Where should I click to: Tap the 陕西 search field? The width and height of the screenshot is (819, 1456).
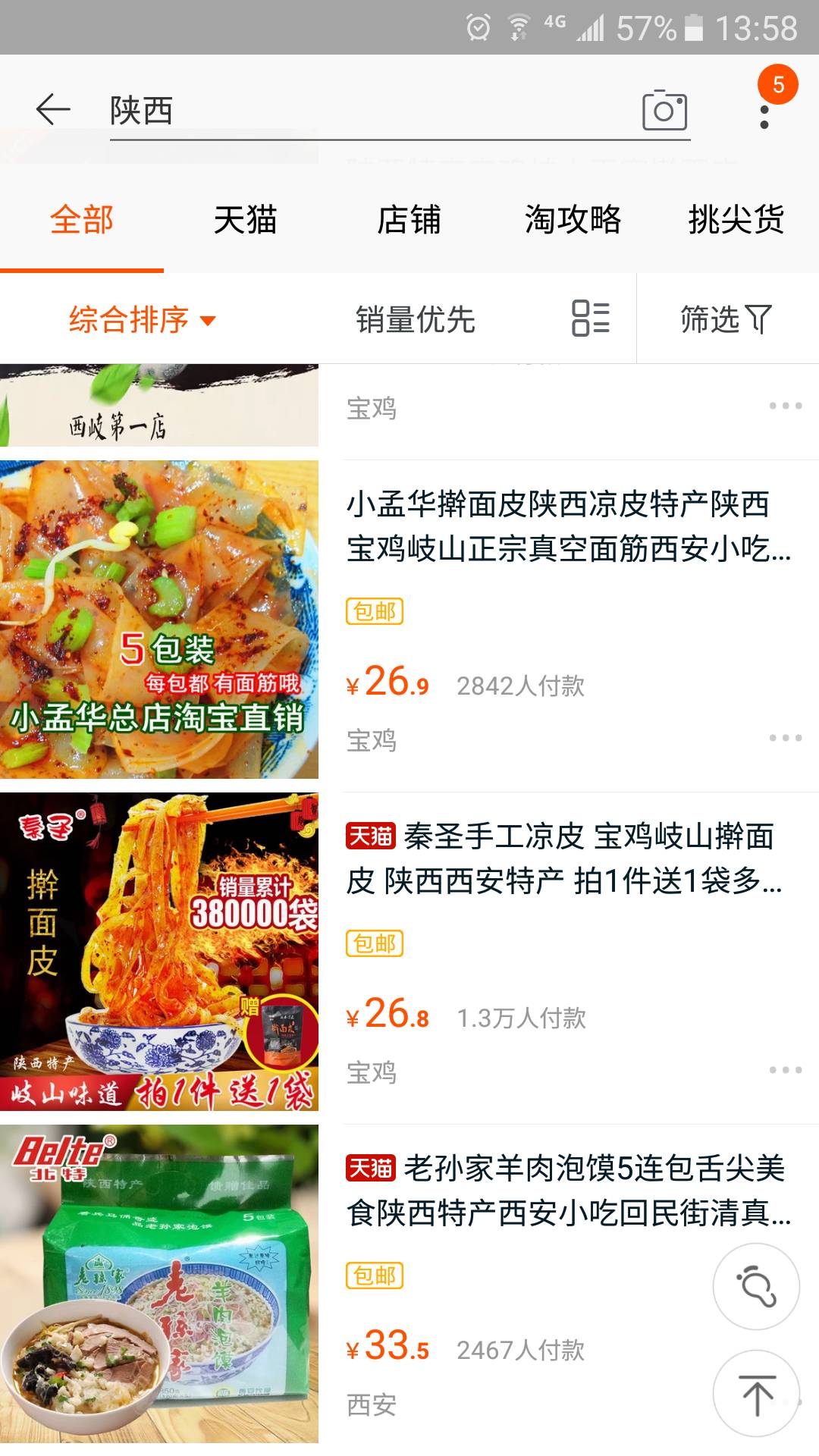(364, 111)
